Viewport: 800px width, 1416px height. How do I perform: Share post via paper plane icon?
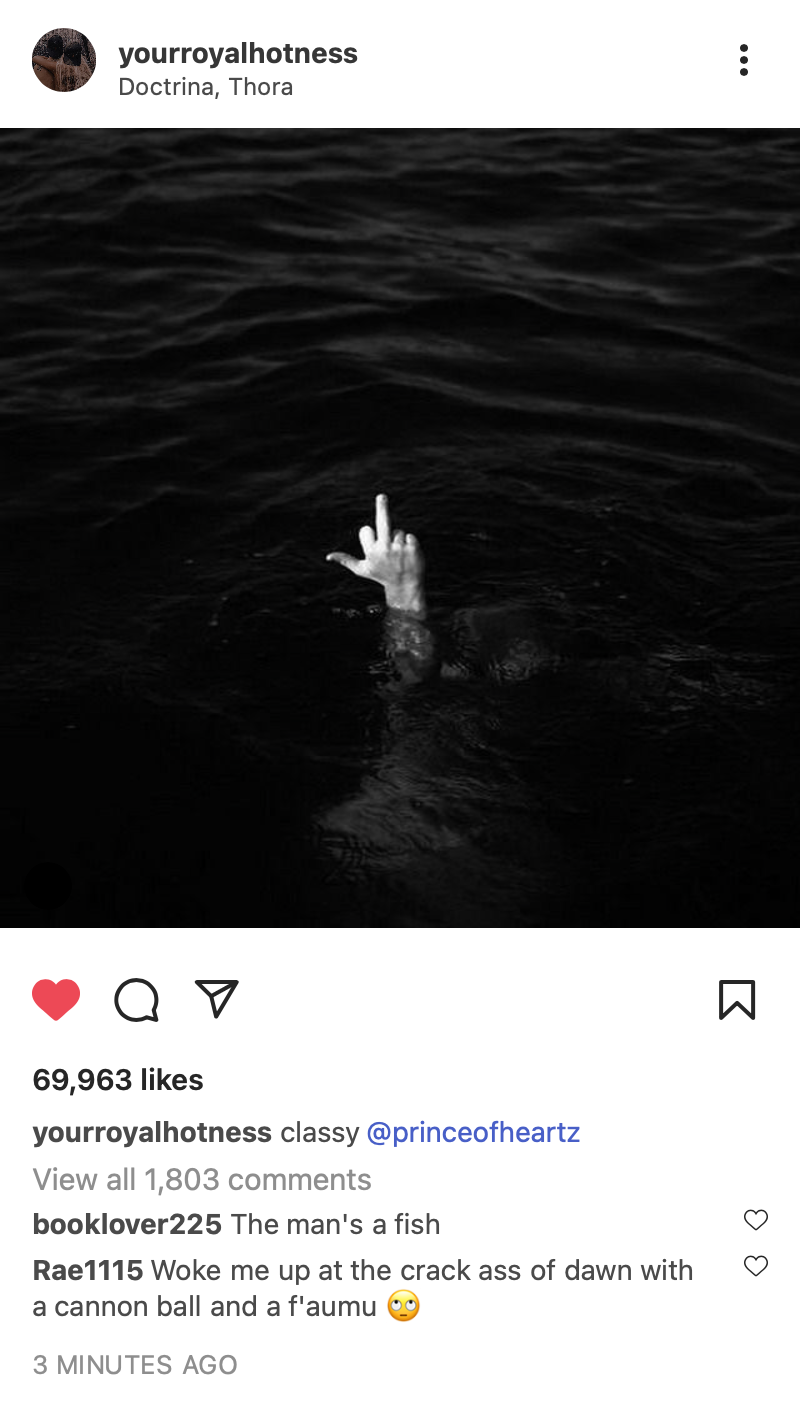click(217, 998)
